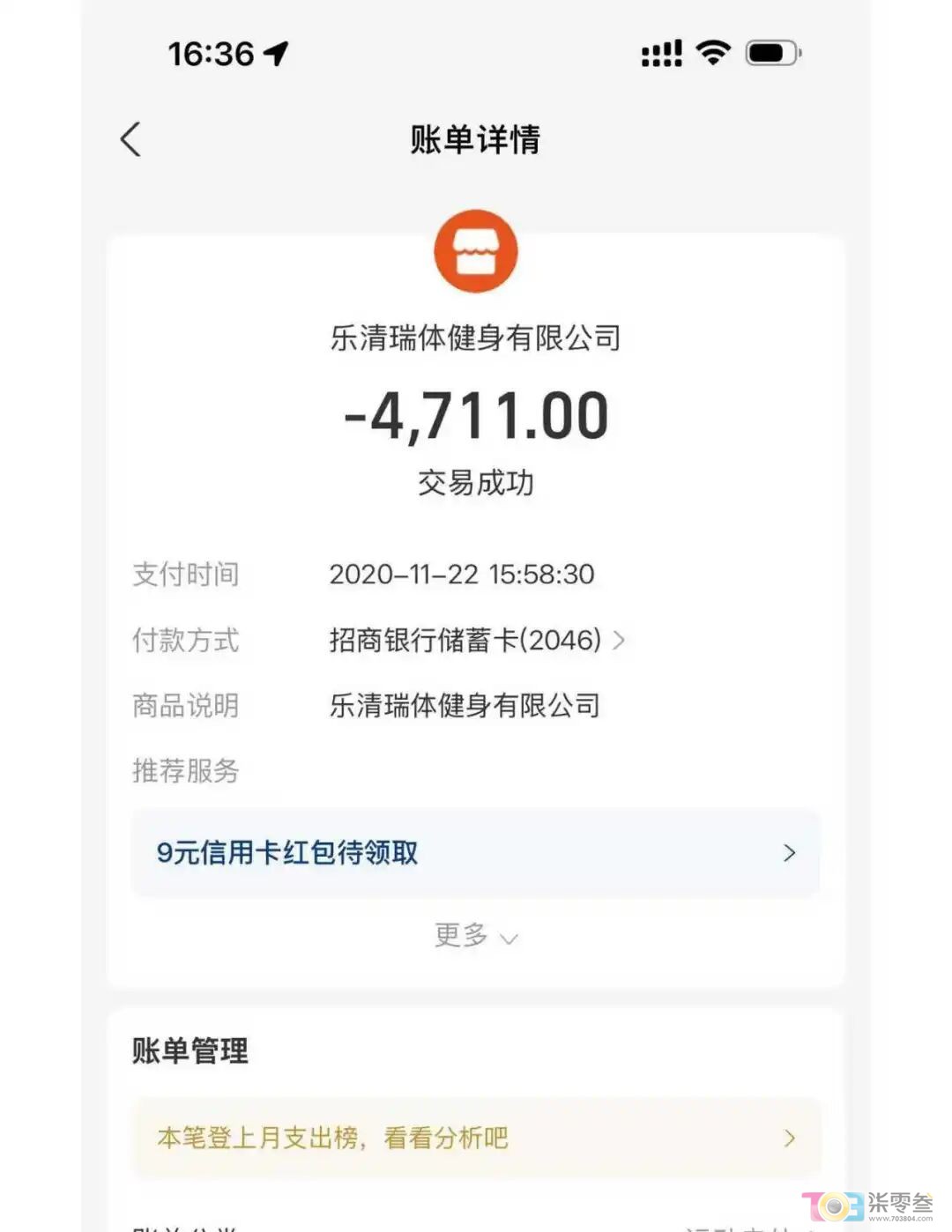
Task: Go back from the 账单详情 page
Action: tap(130, 139)
